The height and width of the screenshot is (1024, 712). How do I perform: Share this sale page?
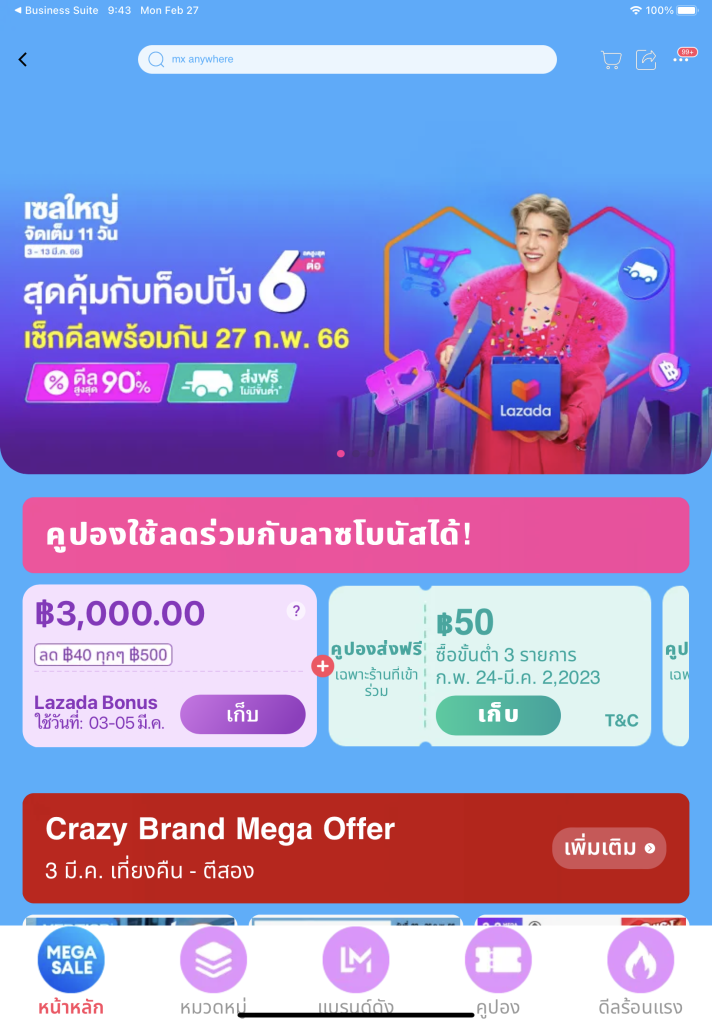pyautogui.click(x=647, y=60)
